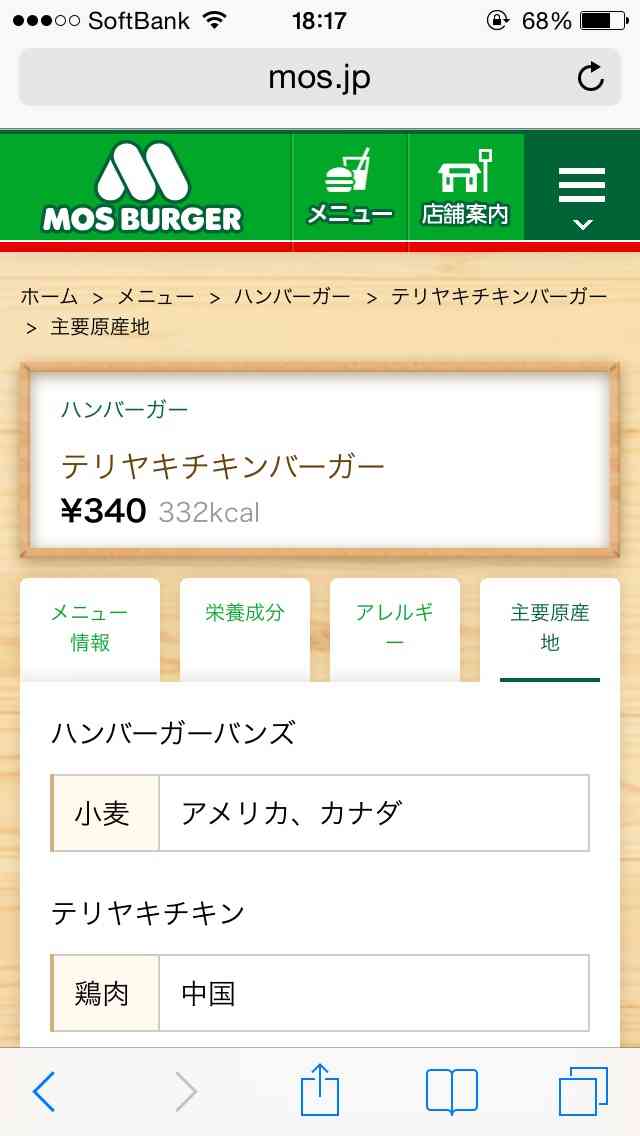Open Safari bookmarks
640x1136 pixels.
(452, 1091)
